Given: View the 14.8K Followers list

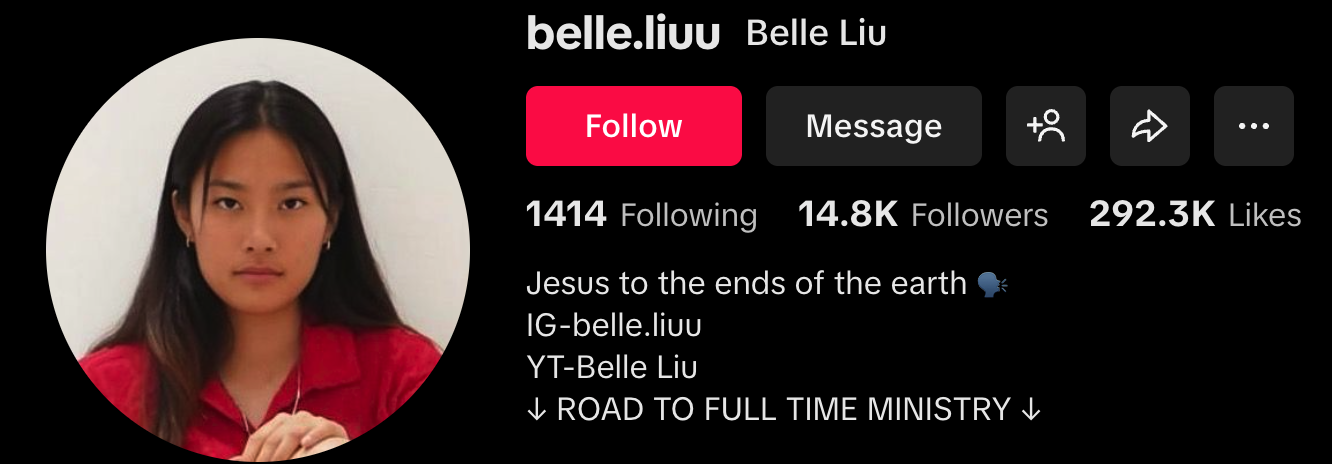Looking at the screenshot, I should [922, 215].
